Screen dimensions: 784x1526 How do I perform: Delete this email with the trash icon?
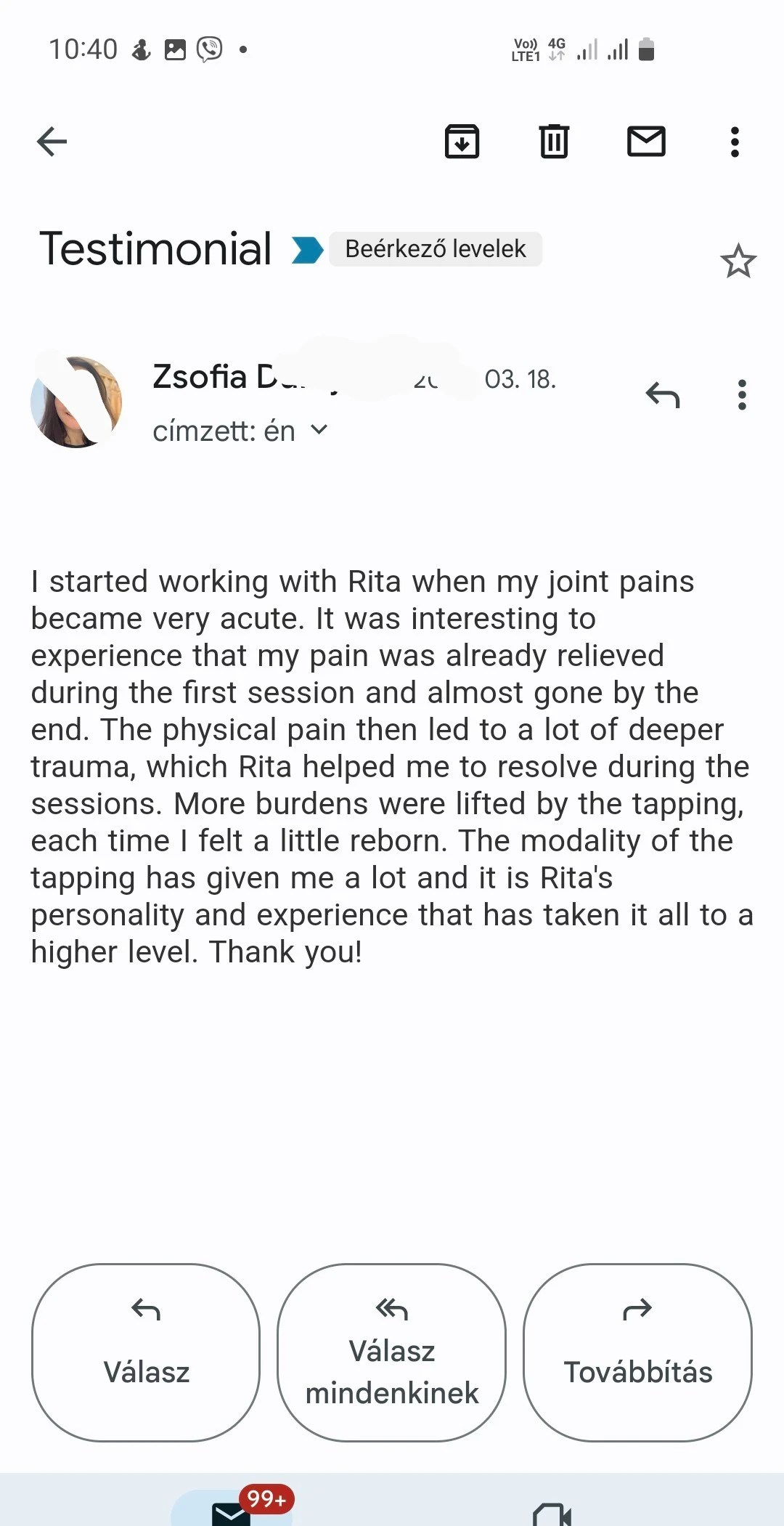tap(554, 142)
